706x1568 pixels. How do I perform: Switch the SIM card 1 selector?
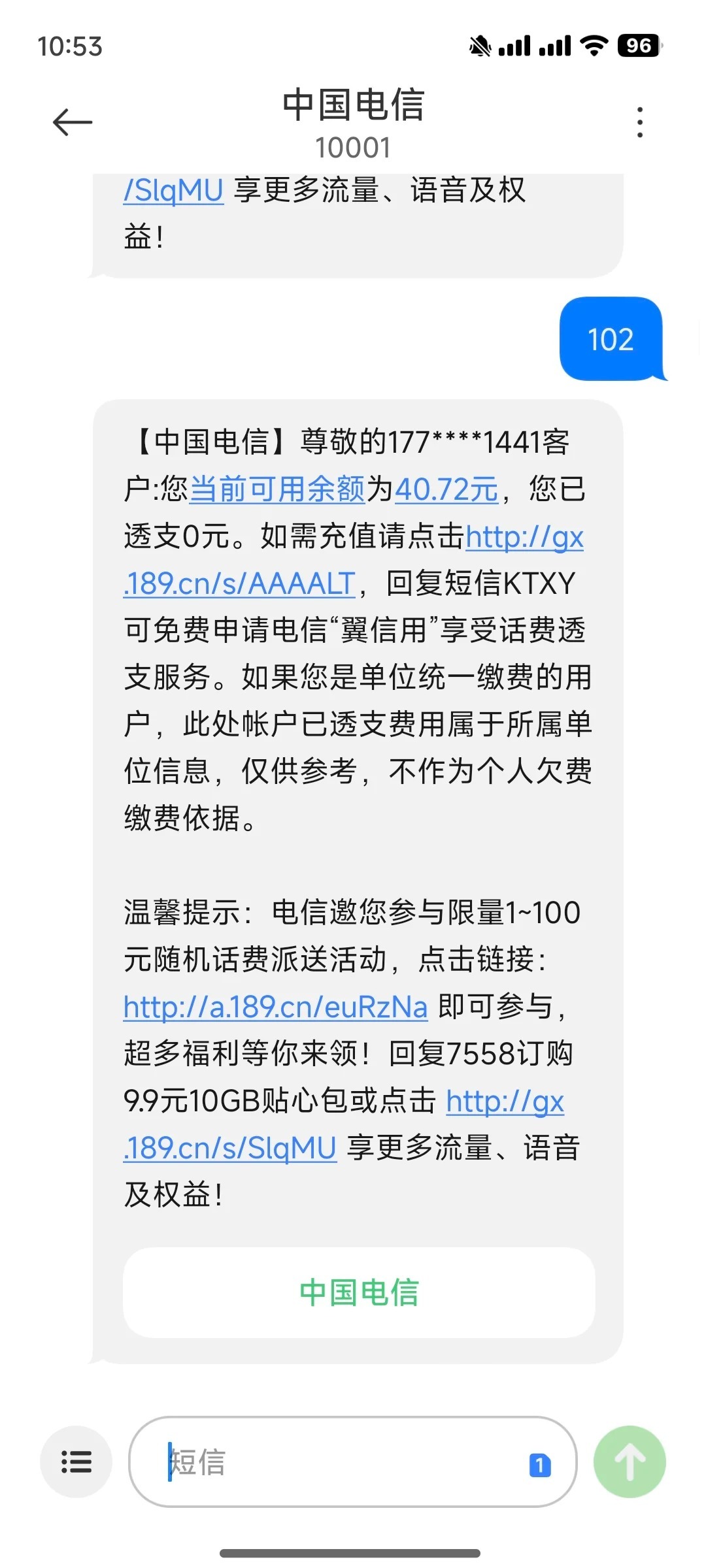[x=540, y=1465]
